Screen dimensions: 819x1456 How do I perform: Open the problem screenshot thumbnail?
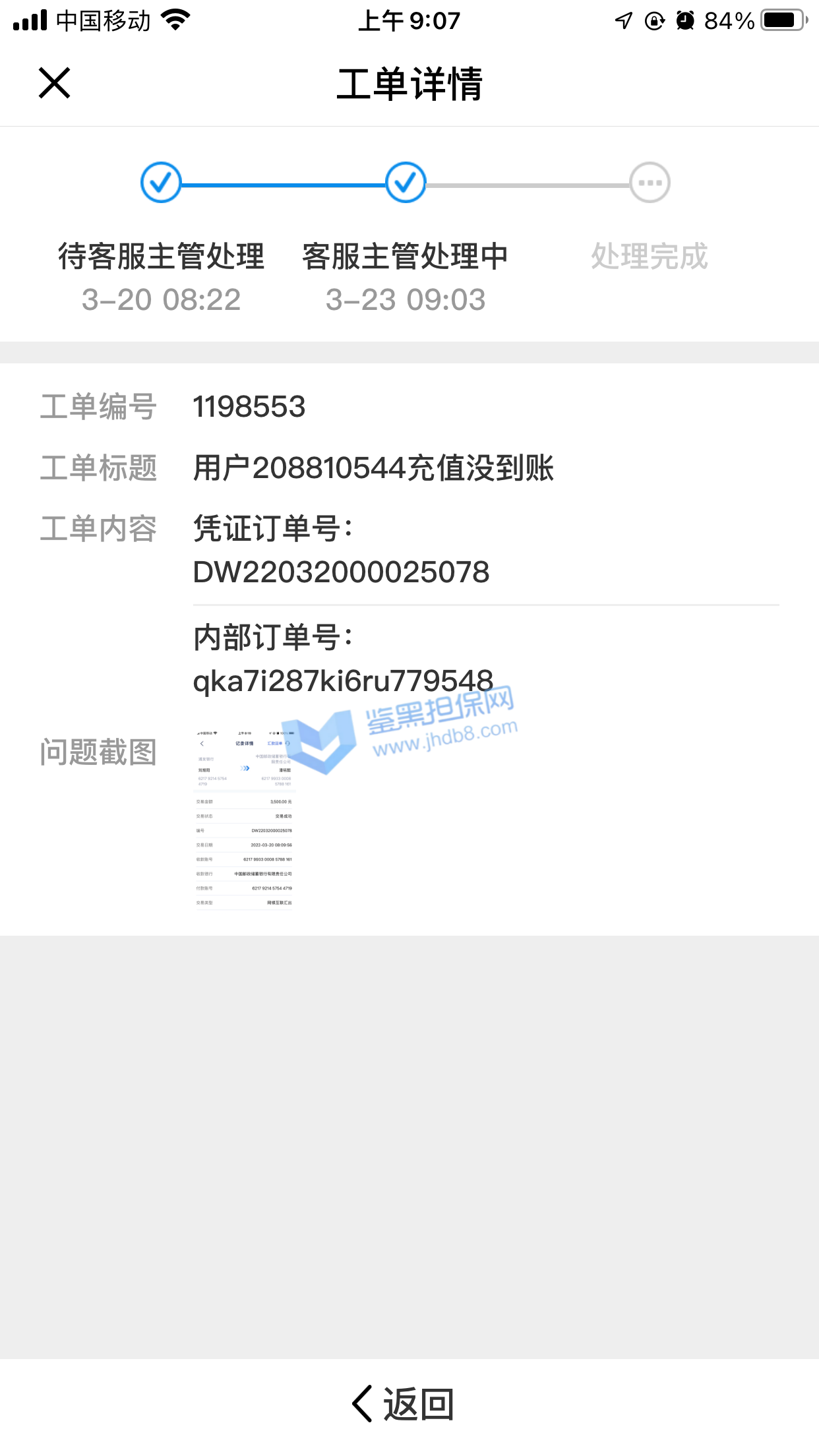244,819
